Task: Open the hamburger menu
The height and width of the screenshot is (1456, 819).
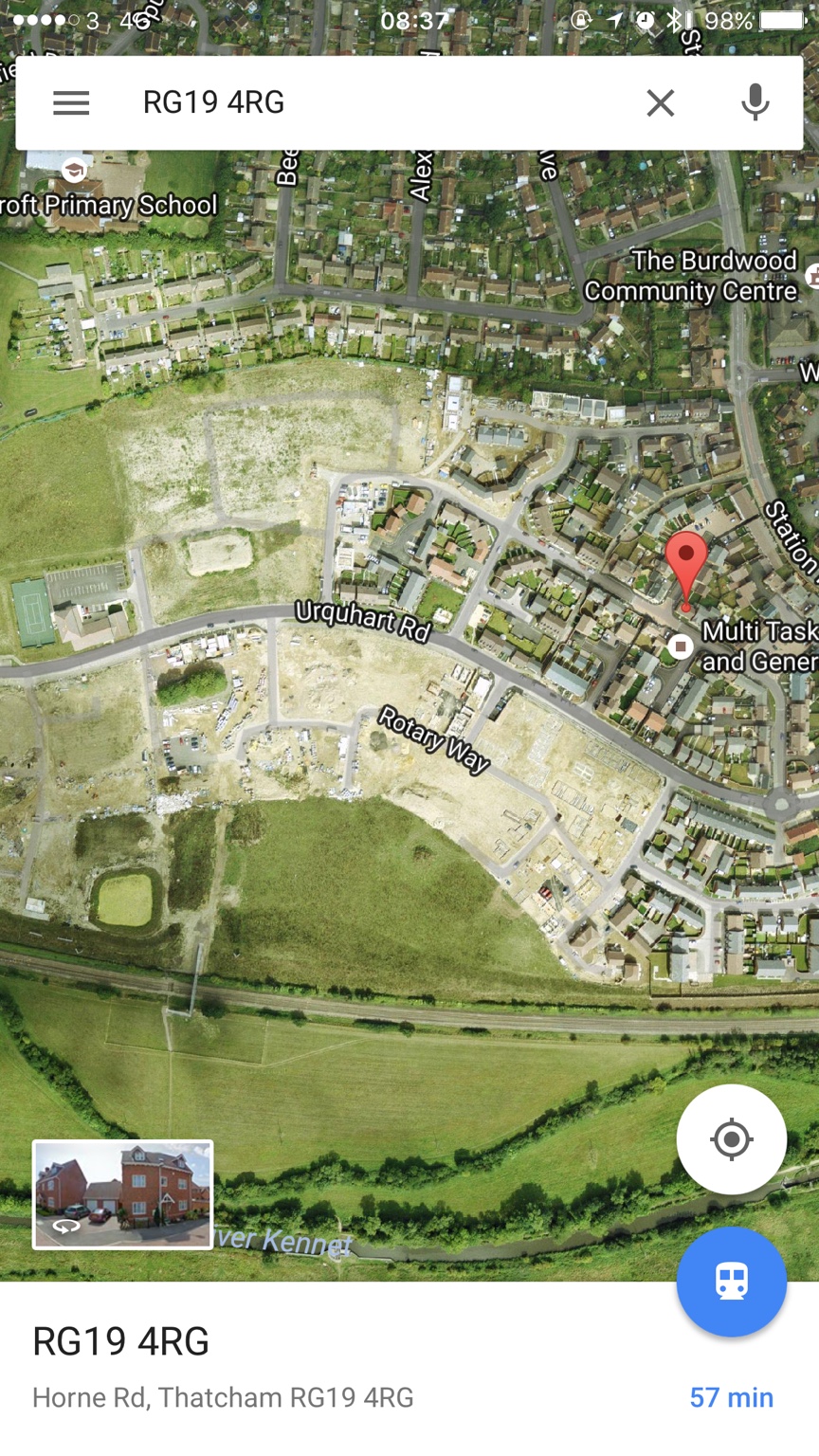Action: (71, 102)
